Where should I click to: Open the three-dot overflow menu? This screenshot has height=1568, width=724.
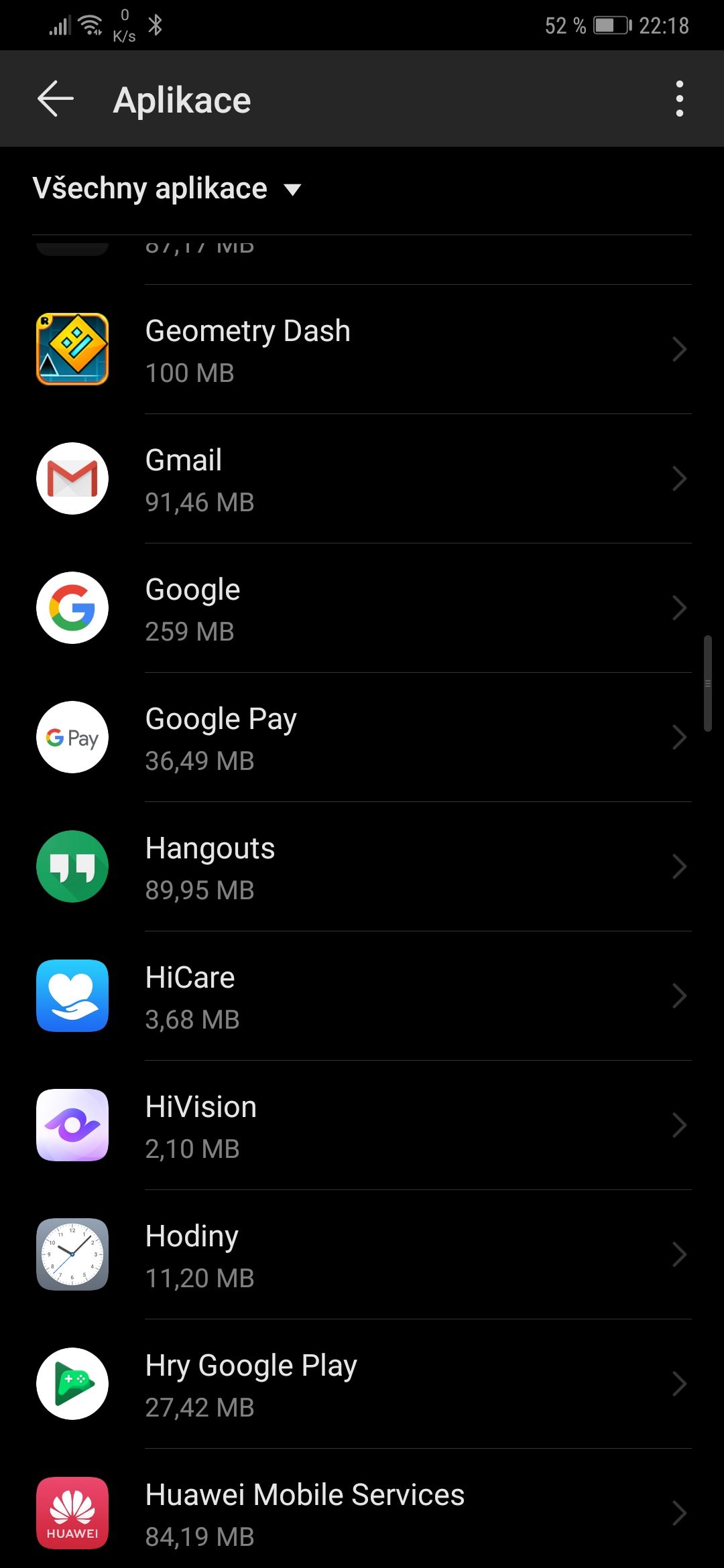coord(679,99)
